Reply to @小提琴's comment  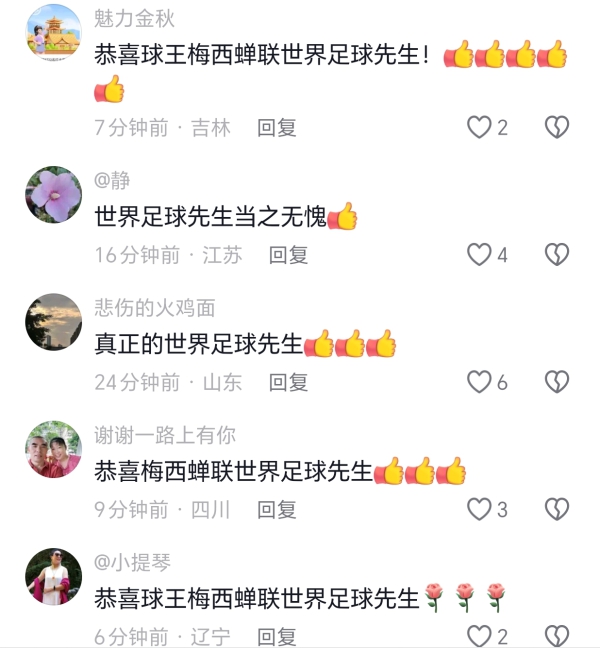click(277, 636)
